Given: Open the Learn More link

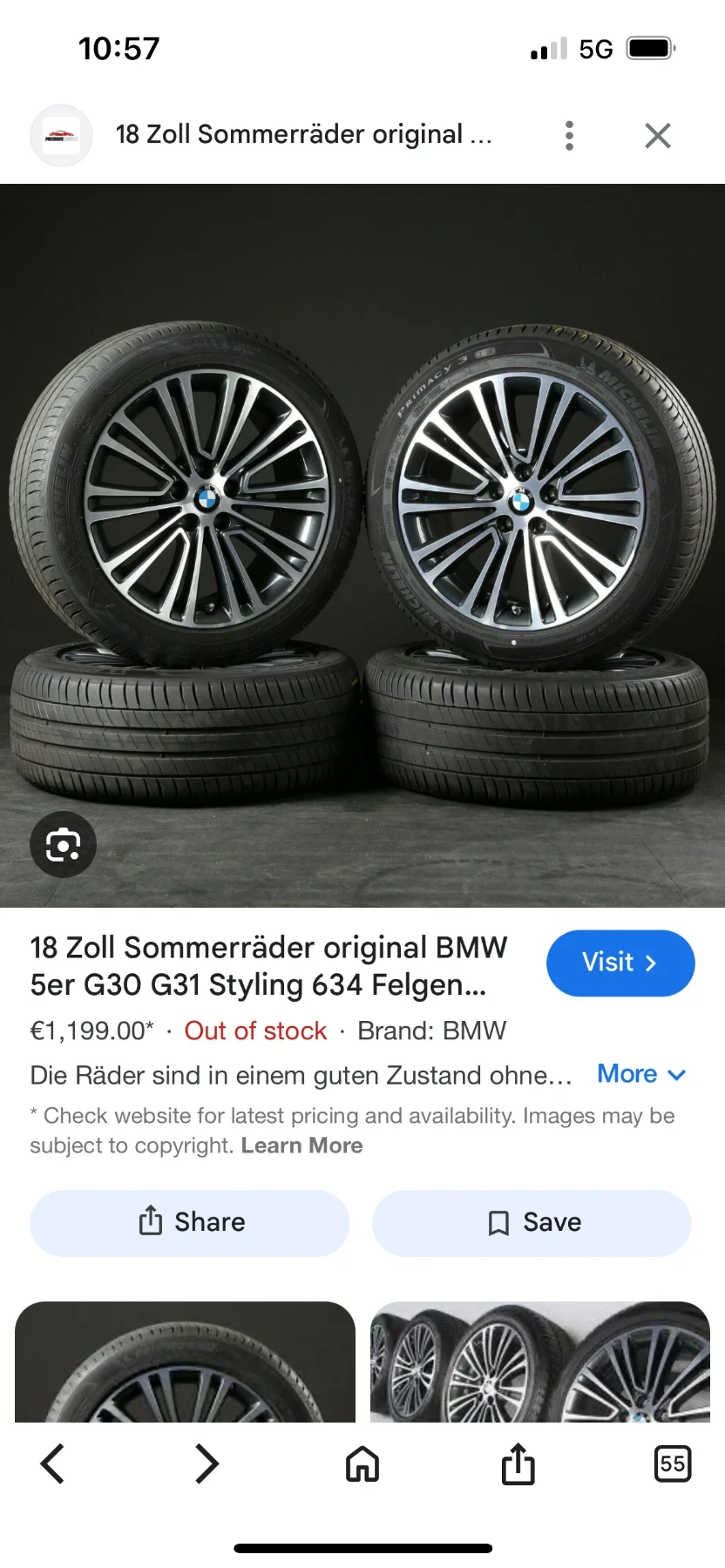Looking at the screenshot, I should click(302, 1145).
